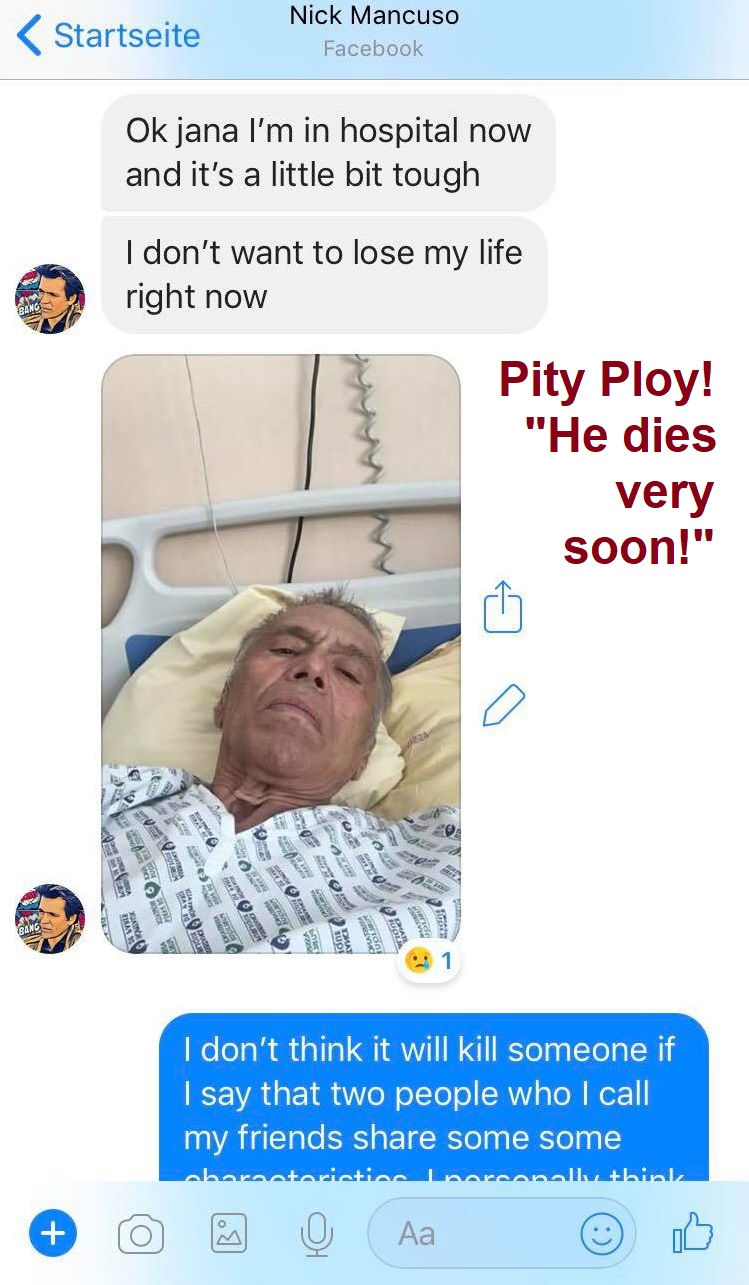View the crying emoji reaction on photo
The height and width of the screenshot is (1285, 749).
[429, 962]
